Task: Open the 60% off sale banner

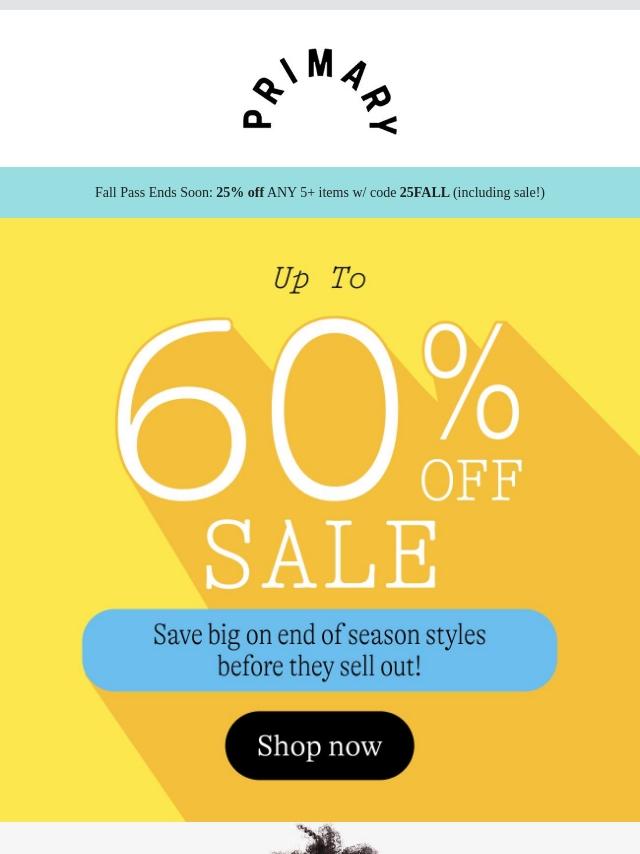Action: 320,520
